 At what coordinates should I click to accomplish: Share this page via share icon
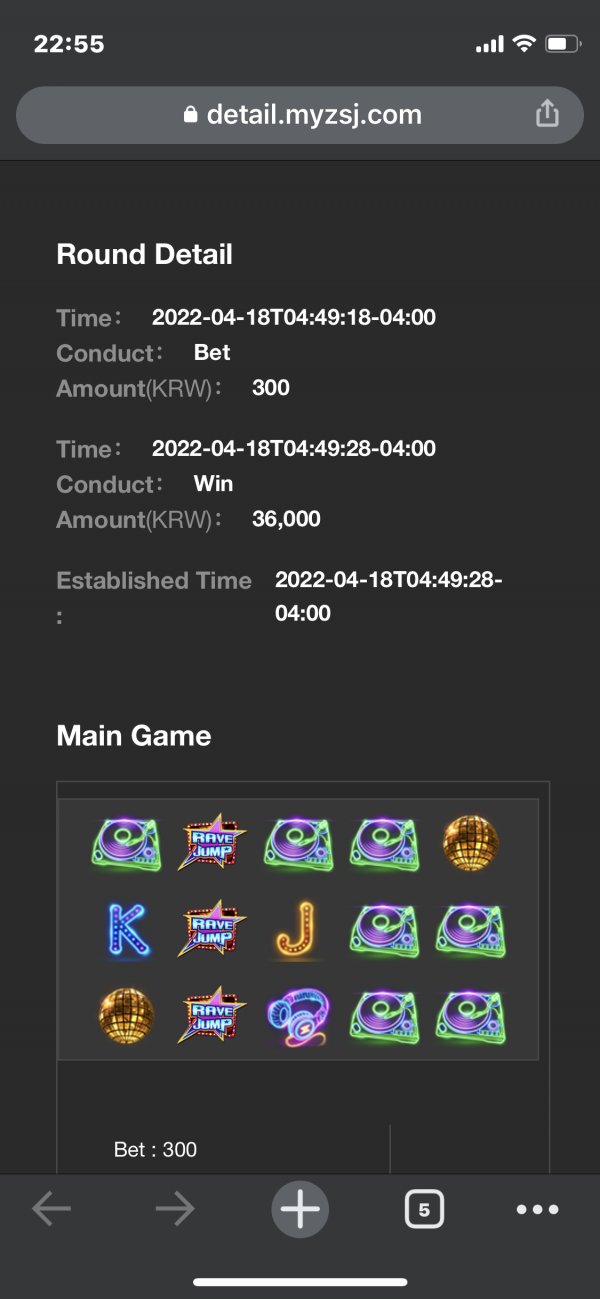pos(547,115)
